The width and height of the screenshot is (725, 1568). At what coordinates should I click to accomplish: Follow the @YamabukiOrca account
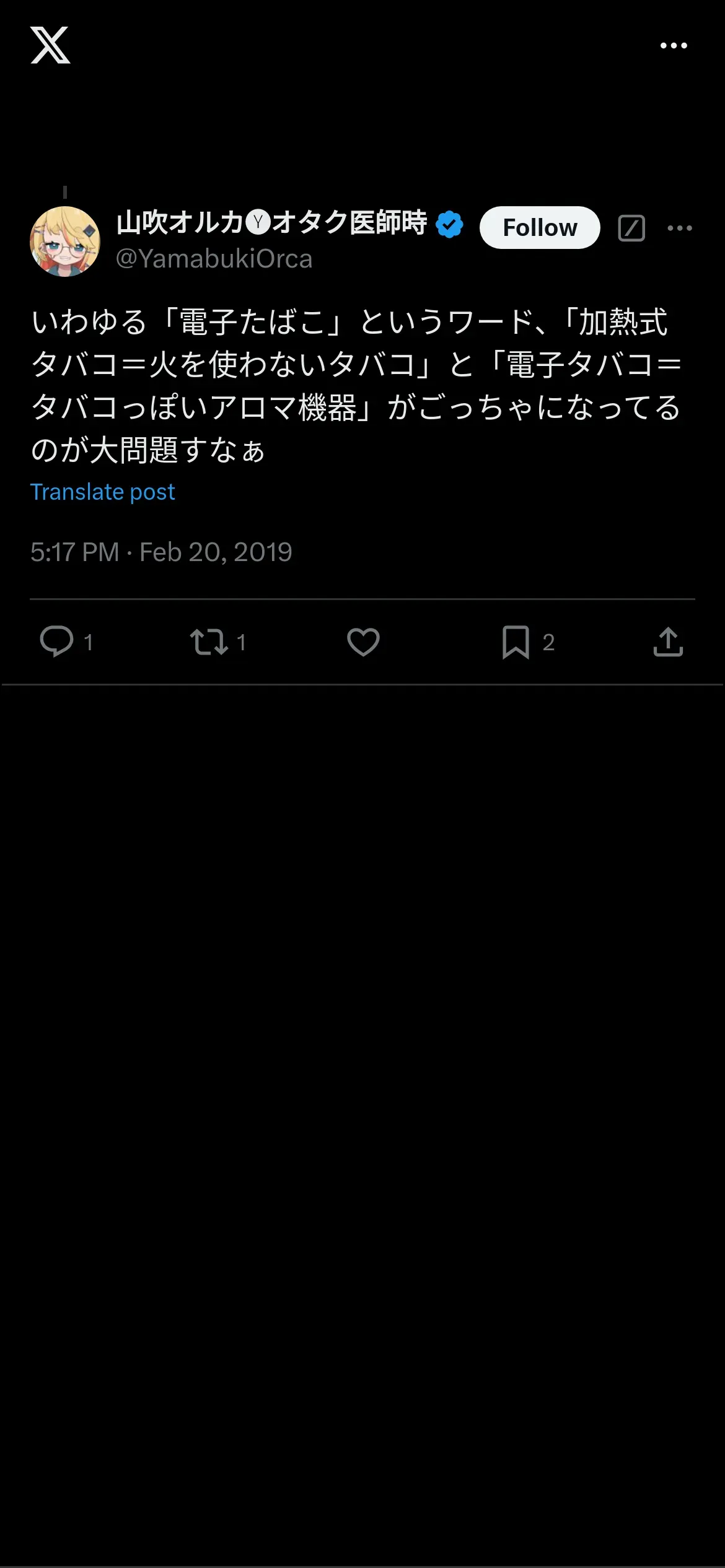click(x=539, y=228)
